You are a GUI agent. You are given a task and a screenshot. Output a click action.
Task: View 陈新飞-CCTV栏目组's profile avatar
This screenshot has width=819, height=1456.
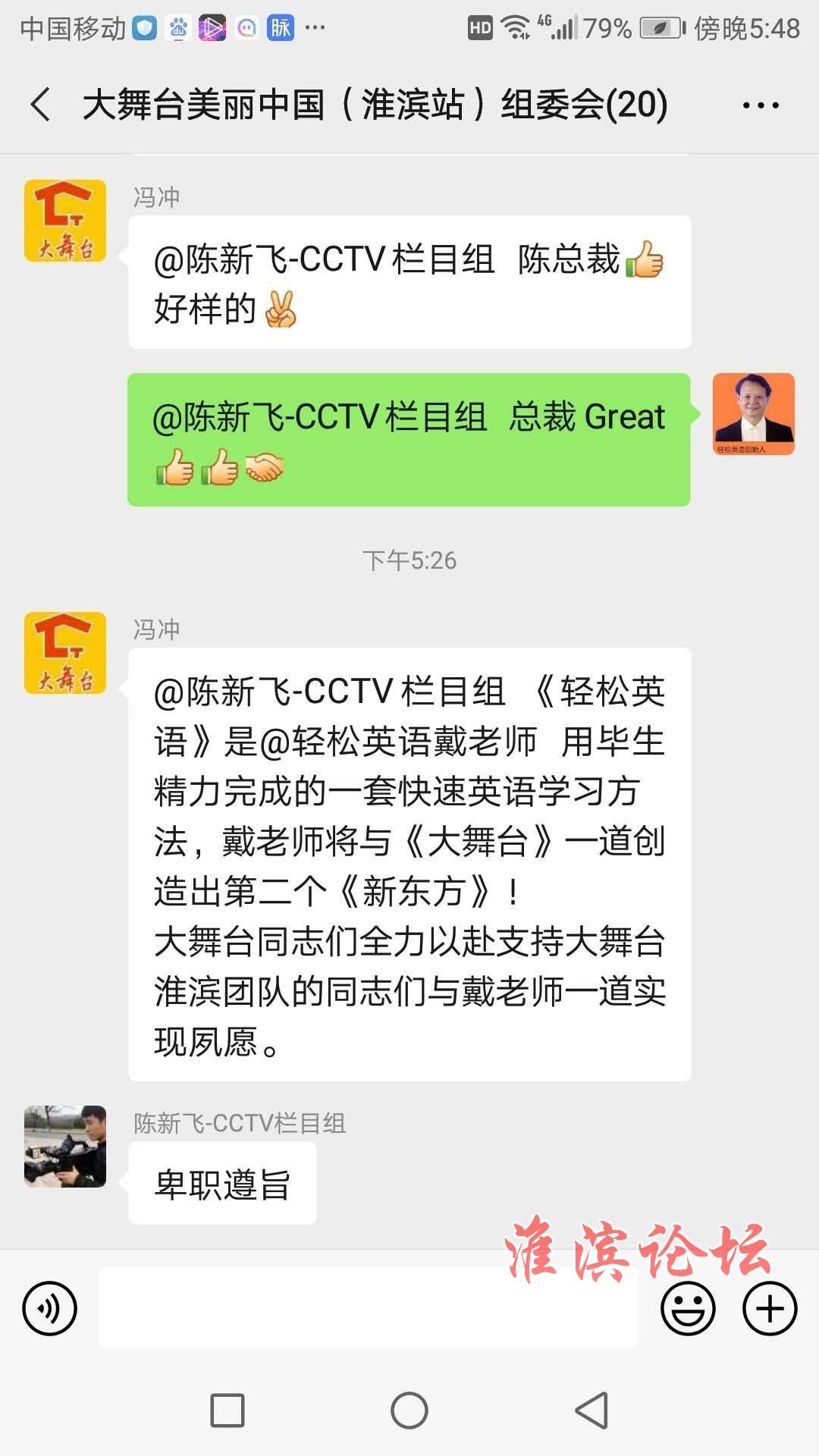(65, 1146)
